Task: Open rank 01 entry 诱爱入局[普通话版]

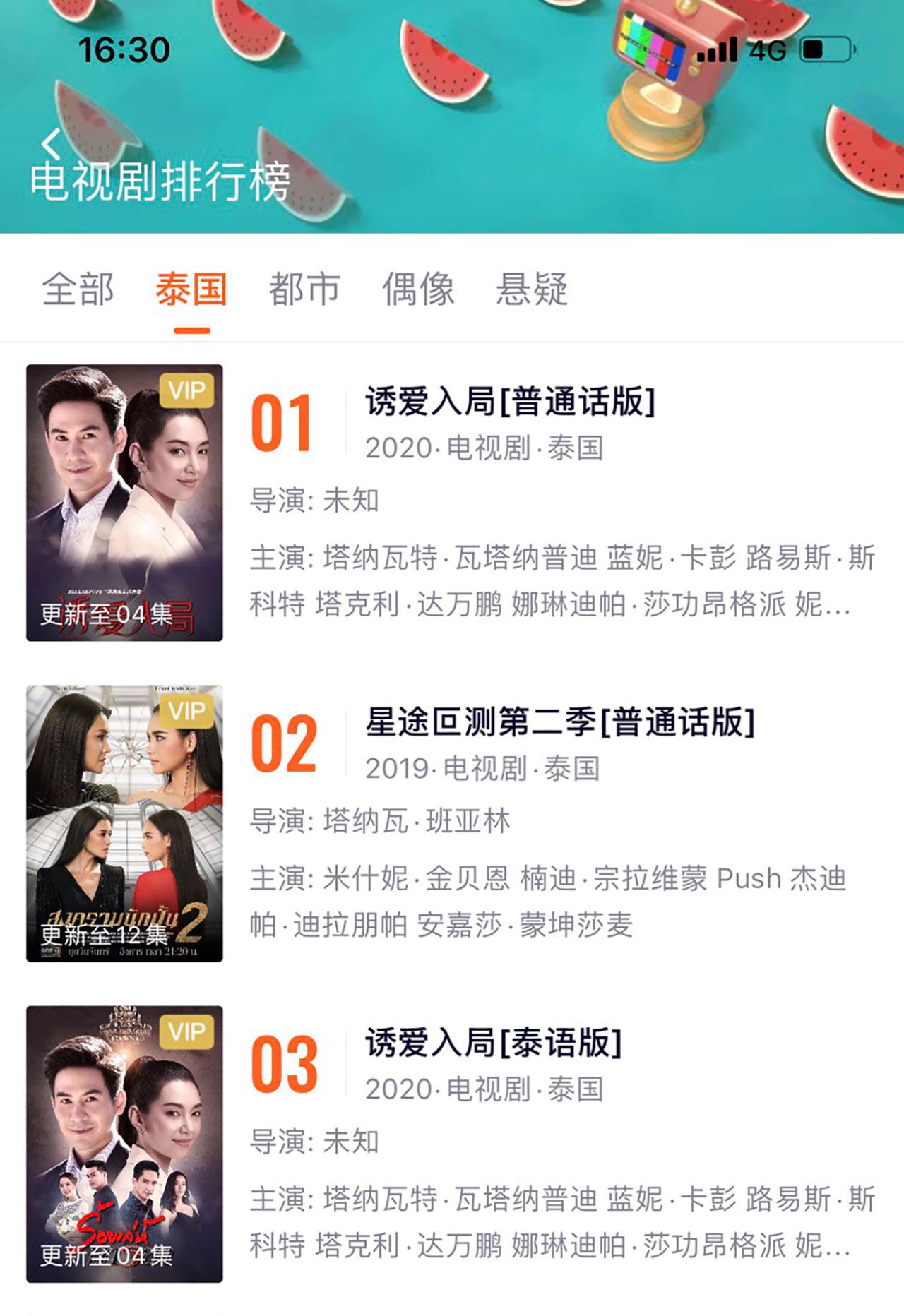Action: 510,402
